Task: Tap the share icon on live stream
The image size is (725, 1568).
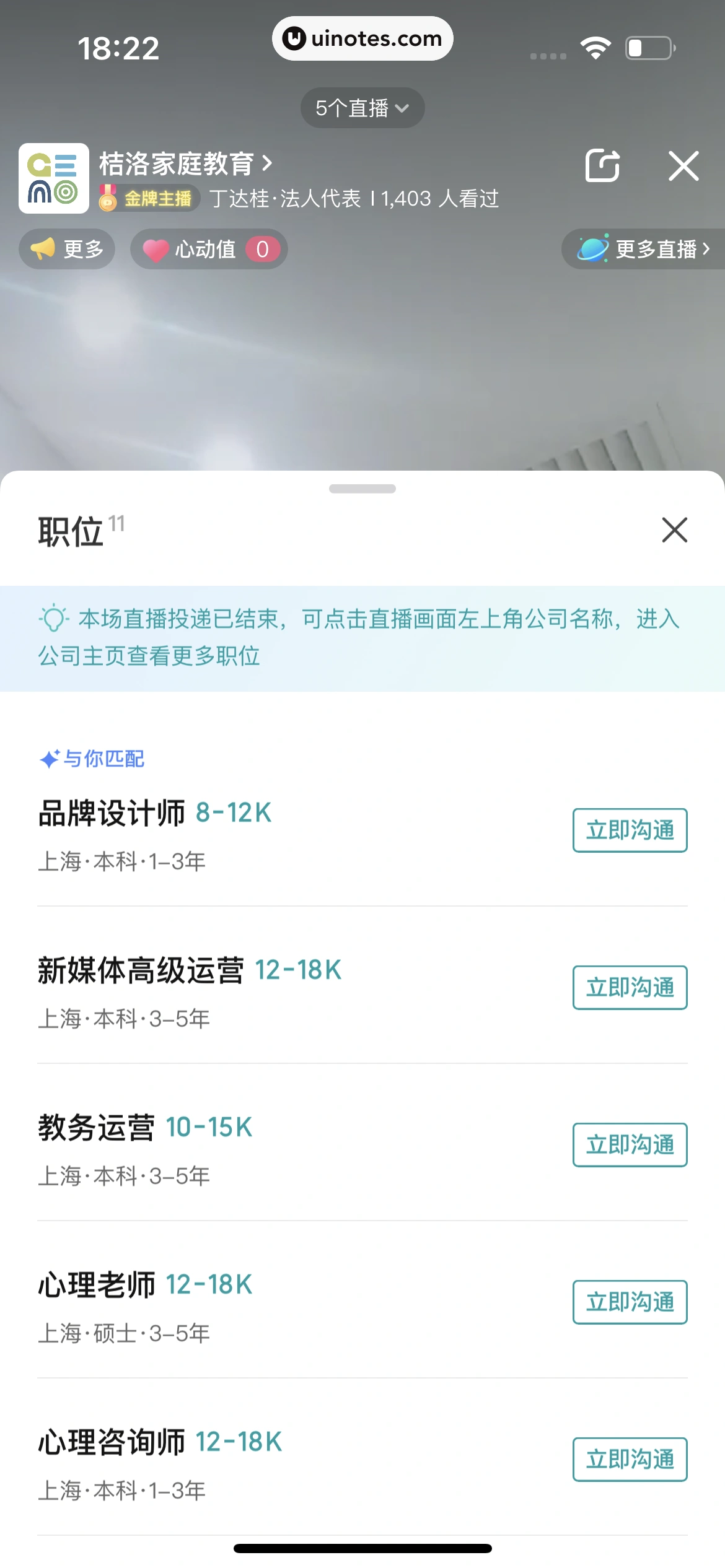Action: point(600,165)
